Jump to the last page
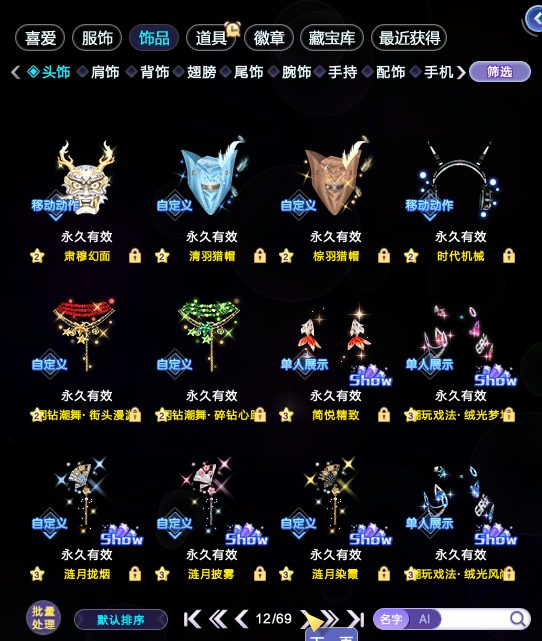 coord(355,619)
